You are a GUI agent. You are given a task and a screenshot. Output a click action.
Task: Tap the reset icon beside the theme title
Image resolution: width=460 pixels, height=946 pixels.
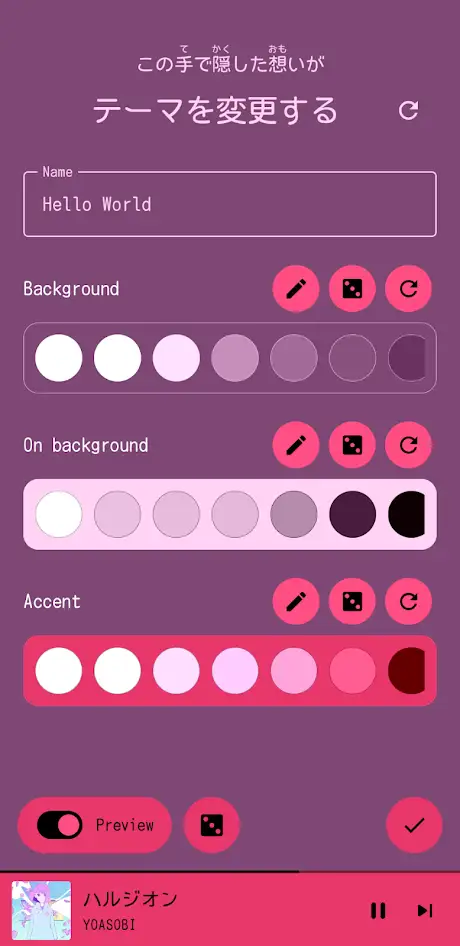[409, 110]
